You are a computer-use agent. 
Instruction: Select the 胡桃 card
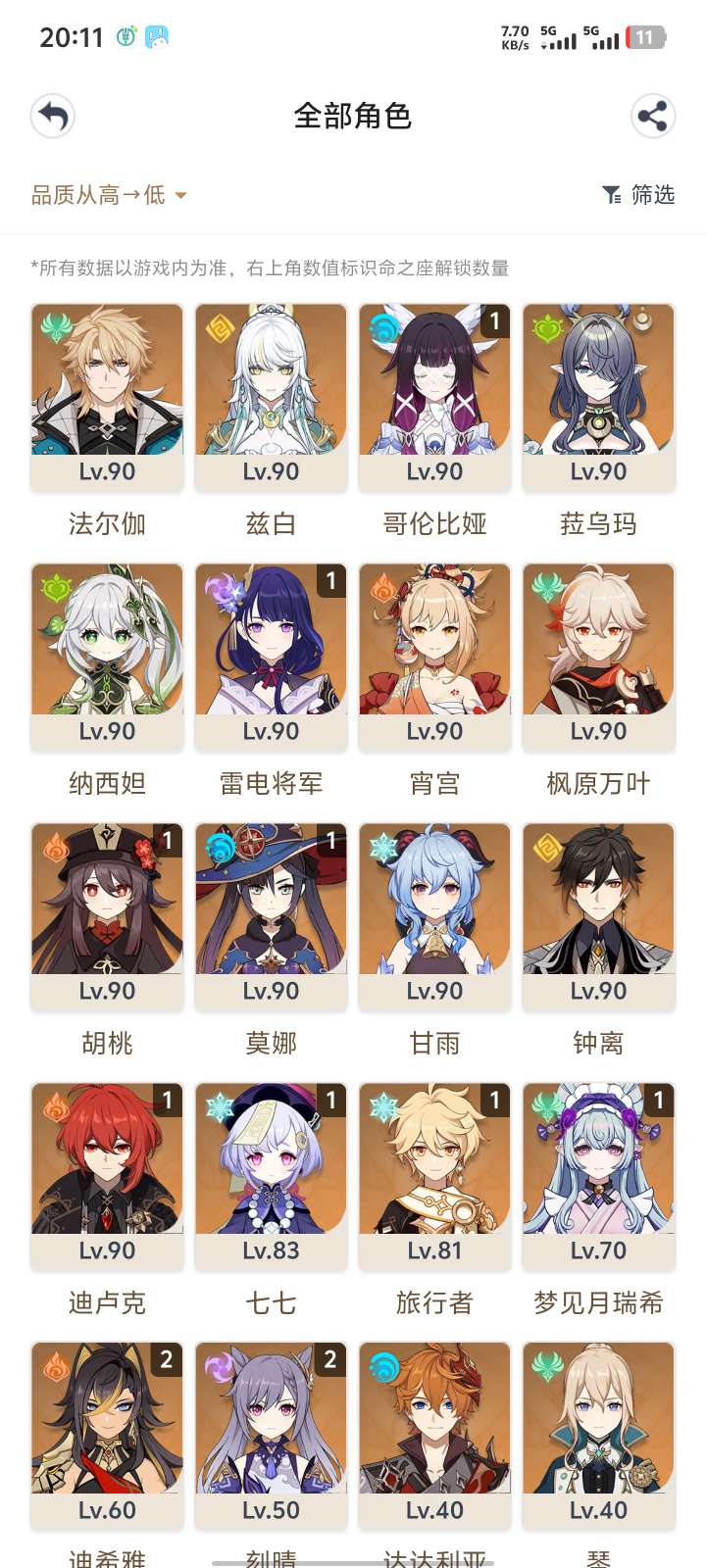(x=107, y=916)
